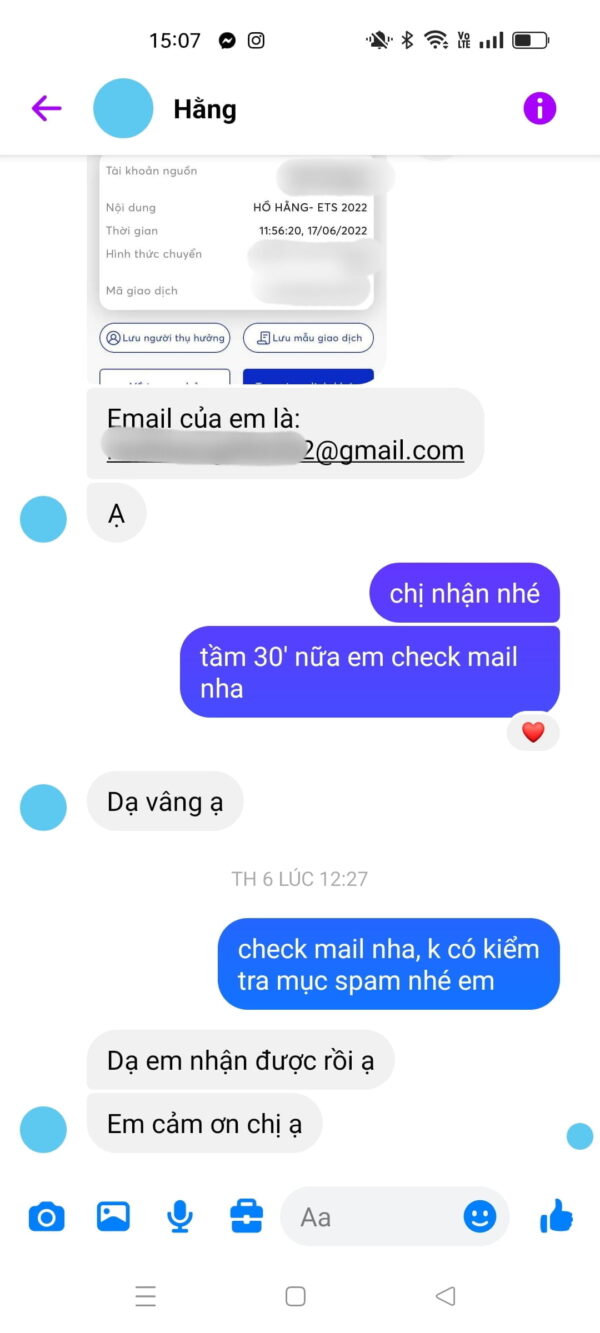Tap the heart reaction on the message
The height and width of the screenshot is (1333, 600).
(533, 732)
